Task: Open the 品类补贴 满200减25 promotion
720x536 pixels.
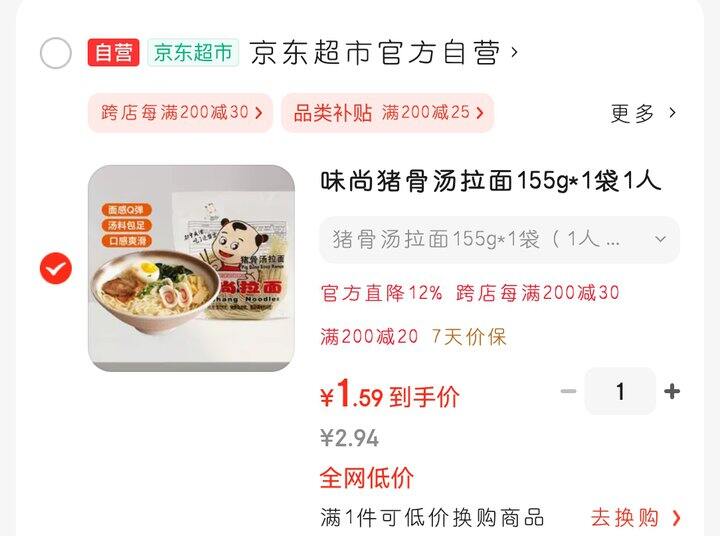Action: click(387, 113)
